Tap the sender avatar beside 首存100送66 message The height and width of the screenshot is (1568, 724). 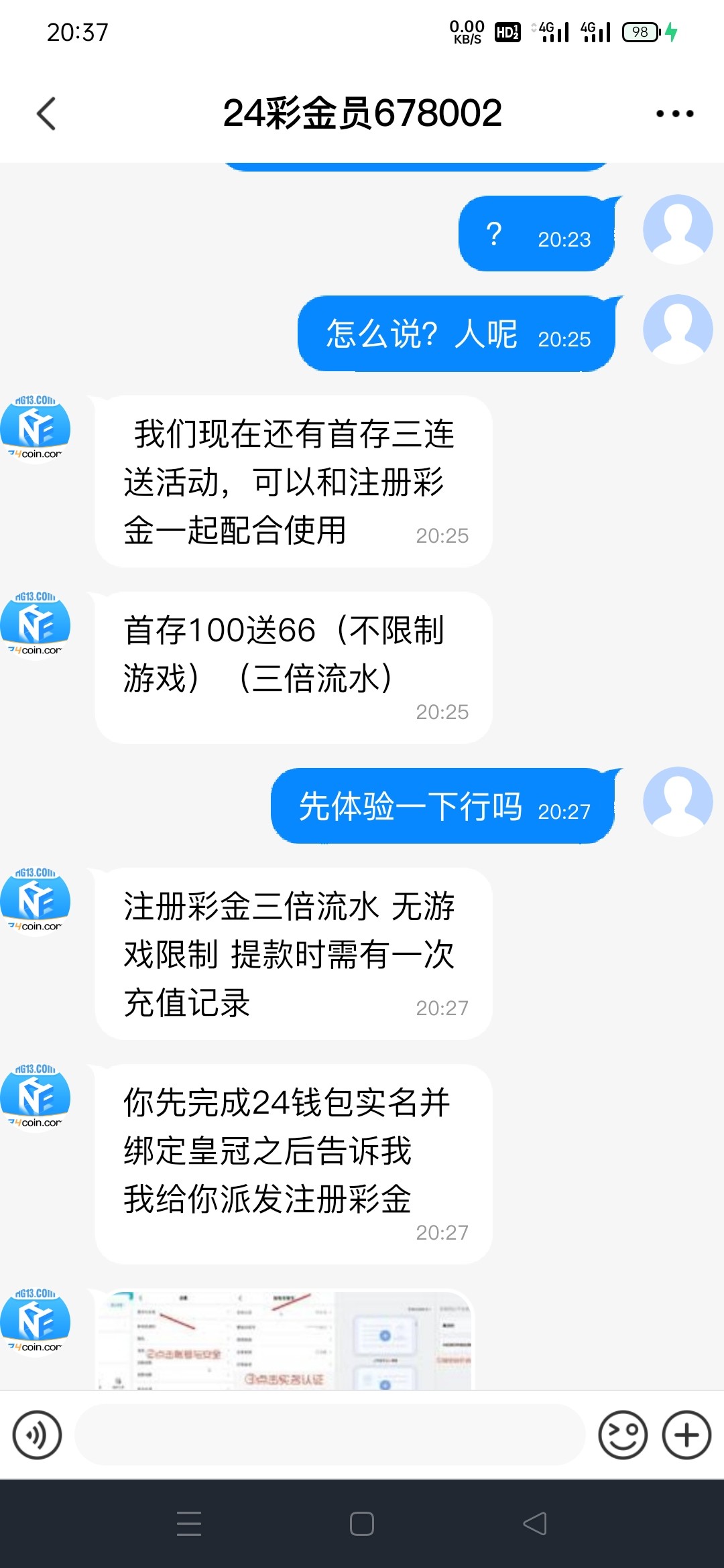(x=36, y=625)
